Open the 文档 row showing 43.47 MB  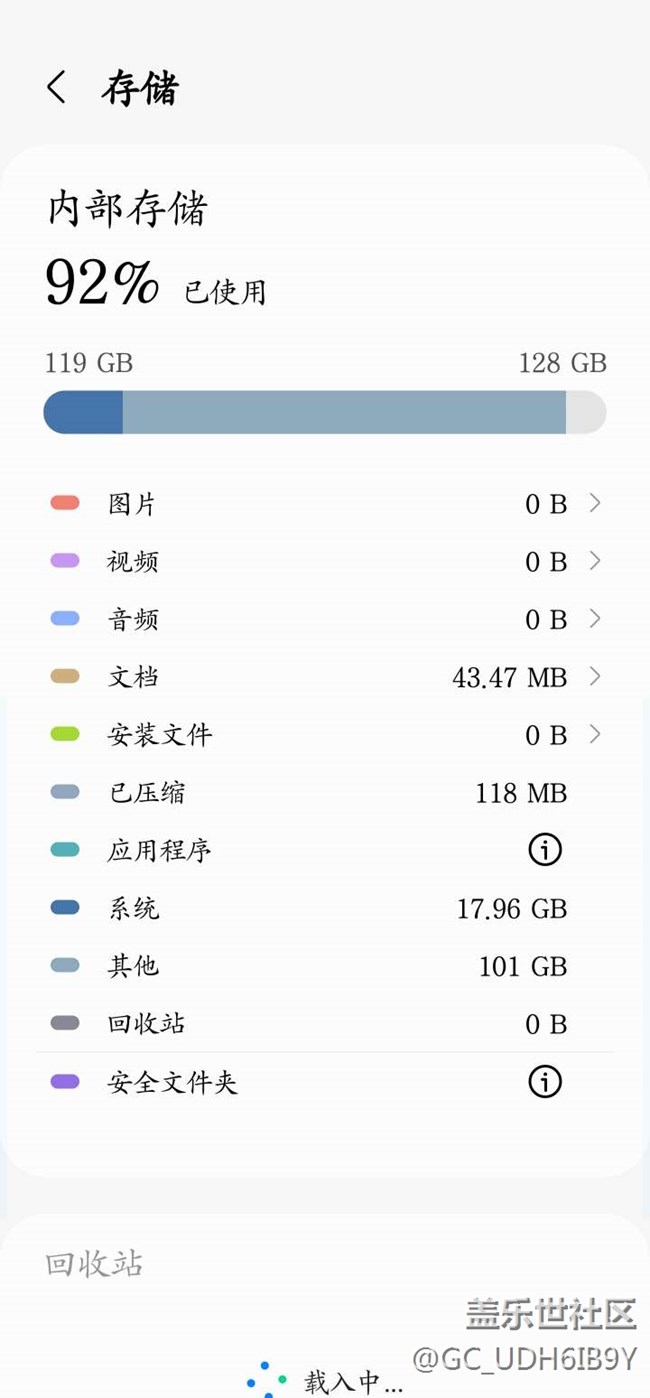325,678
